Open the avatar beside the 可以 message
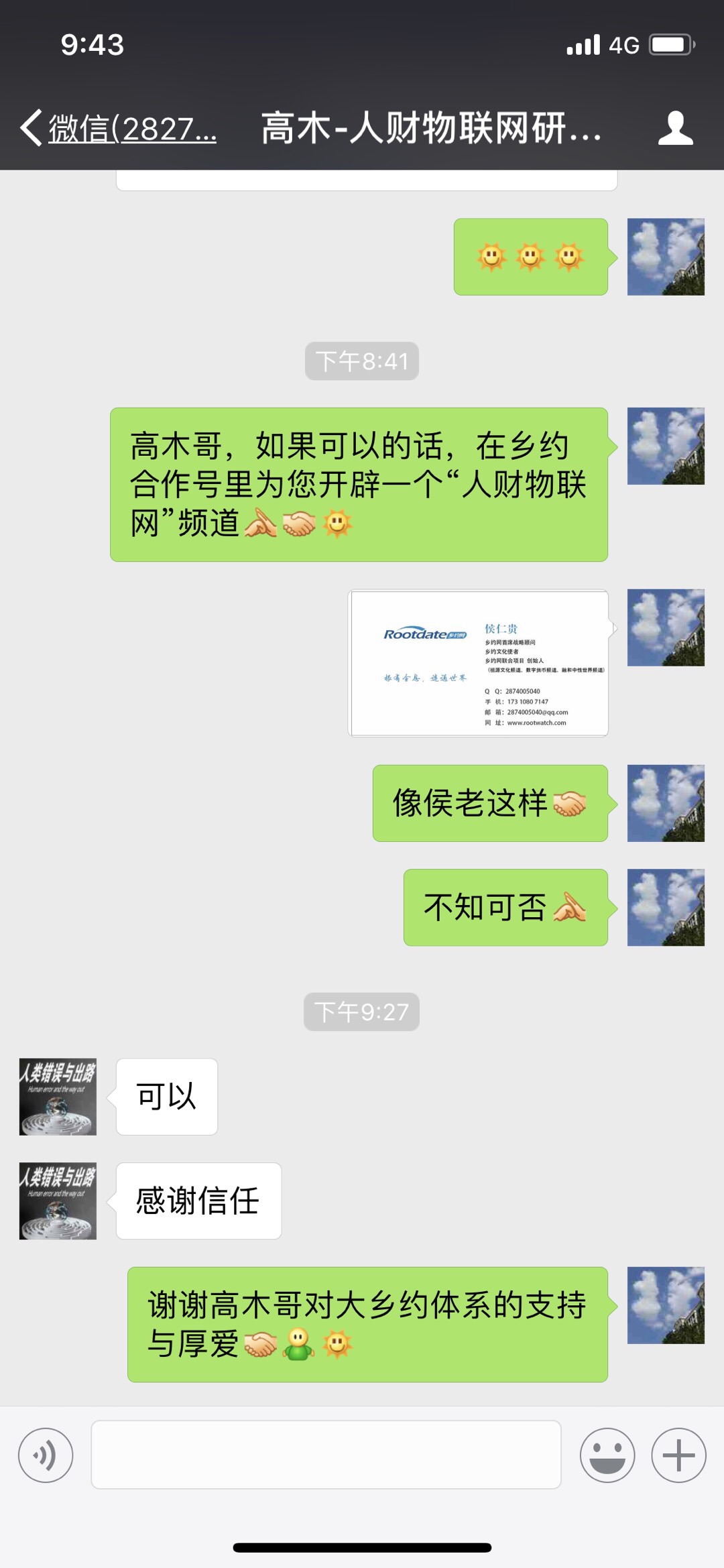724x1568 pixels. pos(58,1097)
